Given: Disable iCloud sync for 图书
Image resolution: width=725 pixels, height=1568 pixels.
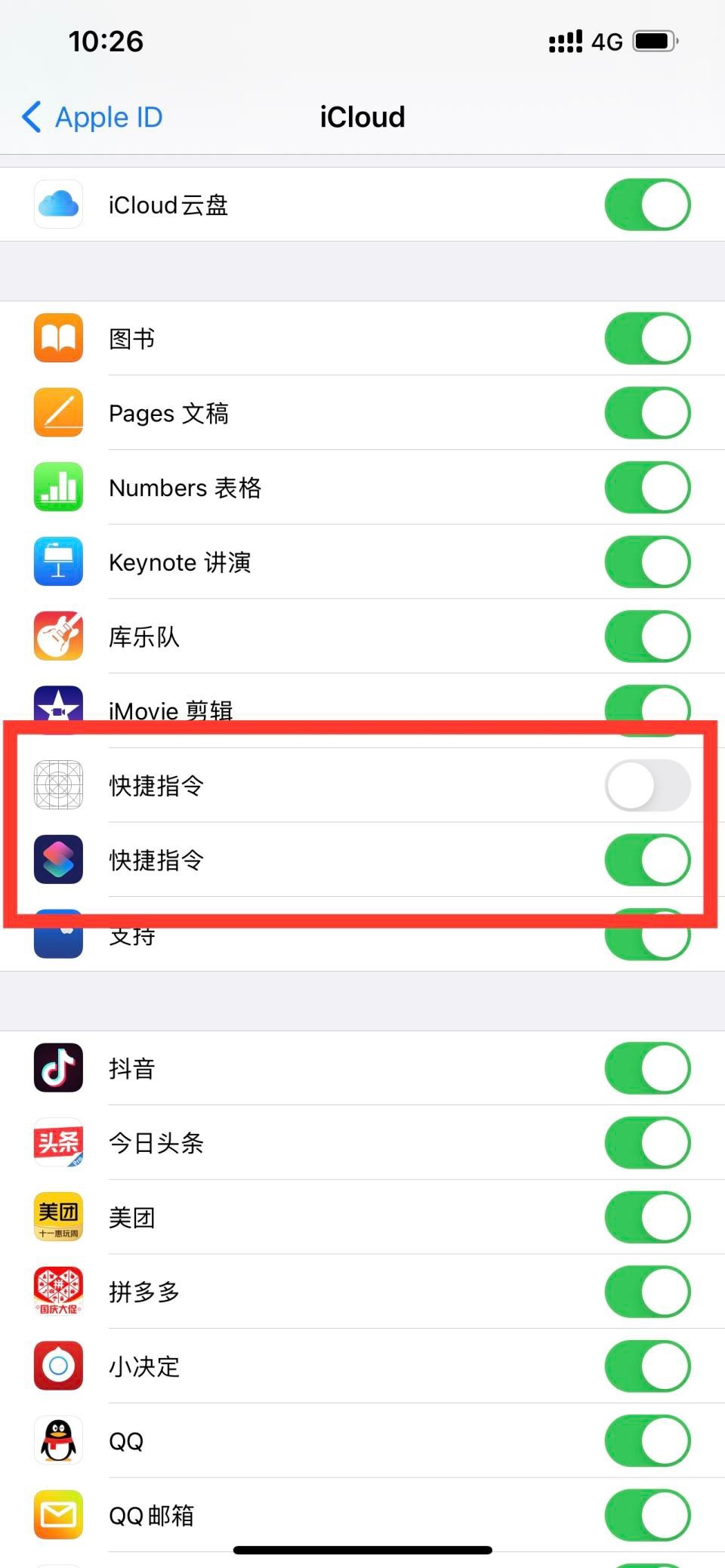Looking at the screenshot, I should click(x=647, y=339).
